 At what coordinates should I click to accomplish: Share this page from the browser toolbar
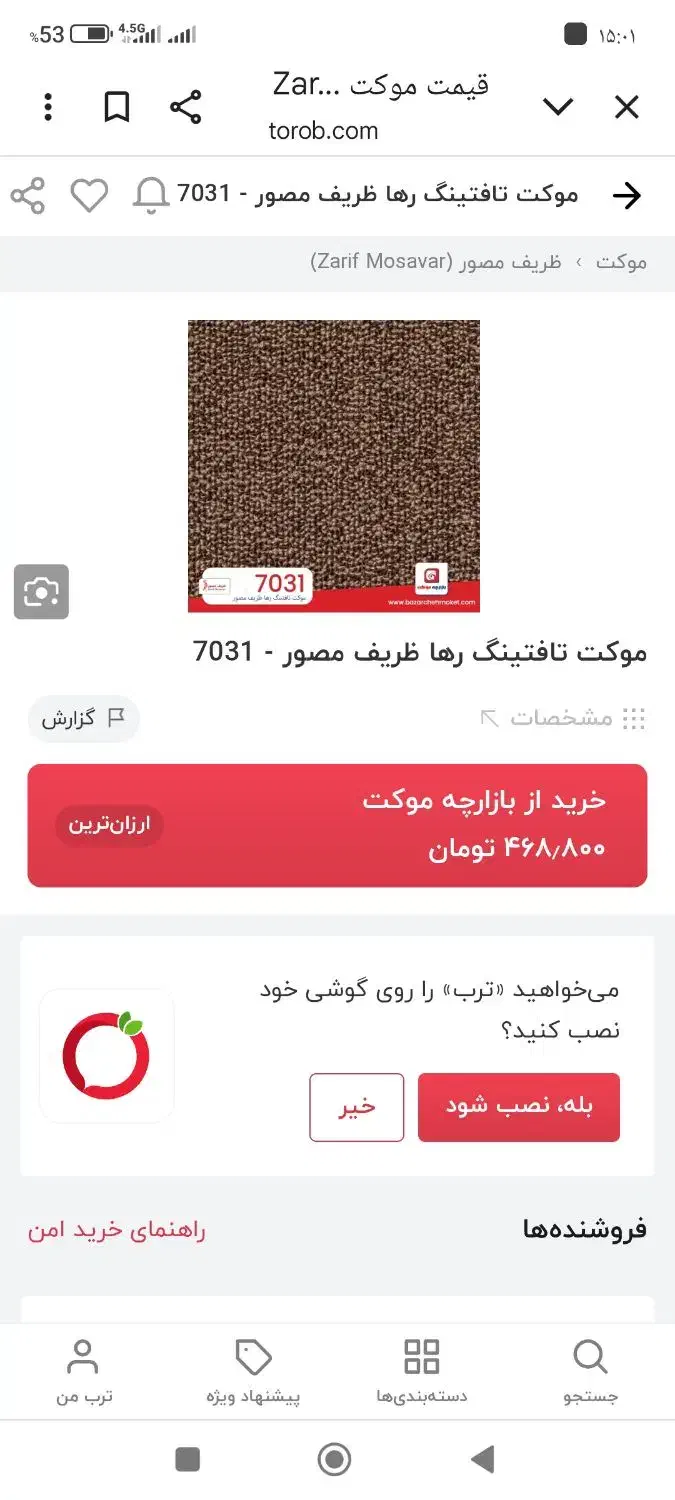tap(185, 107)
